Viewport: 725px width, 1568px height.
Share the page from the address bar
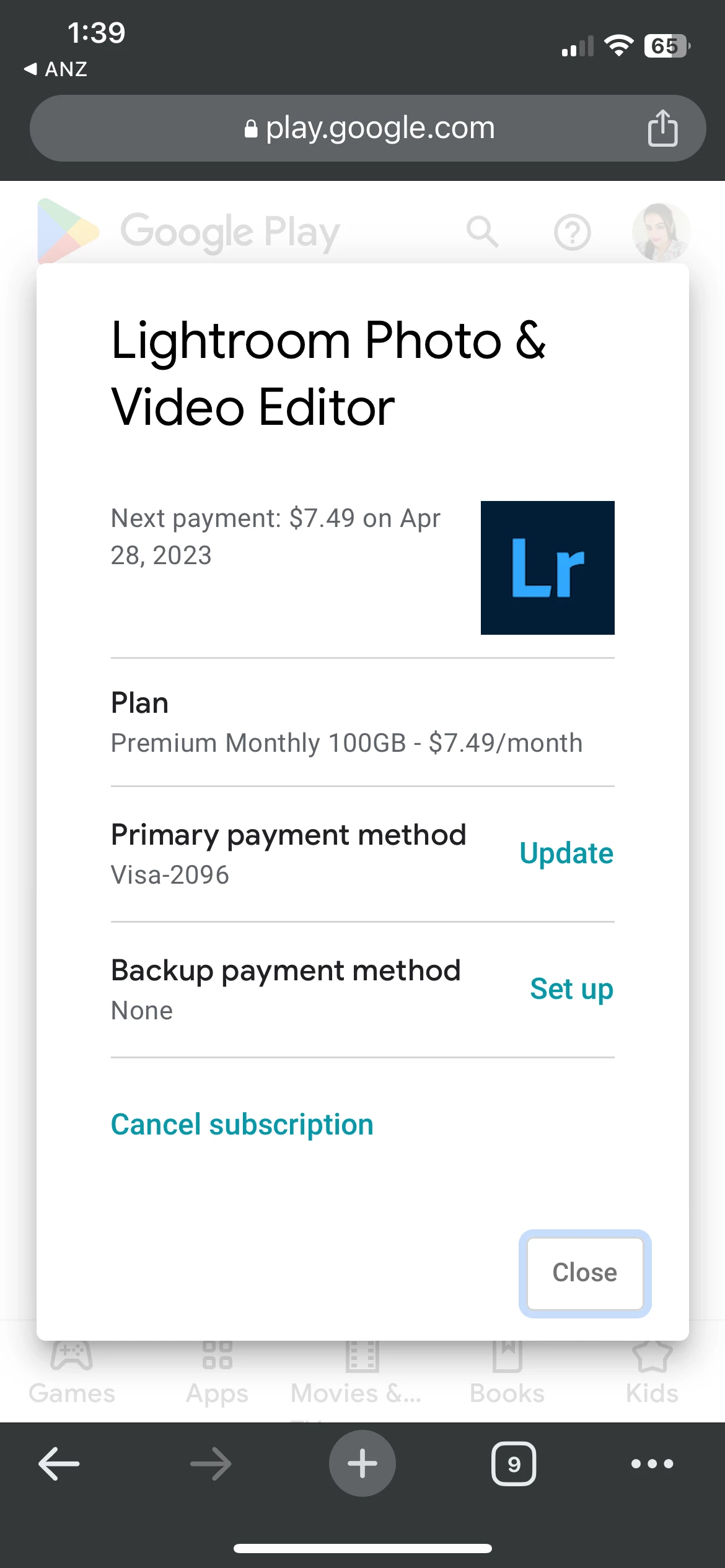(x=662, y=128)
